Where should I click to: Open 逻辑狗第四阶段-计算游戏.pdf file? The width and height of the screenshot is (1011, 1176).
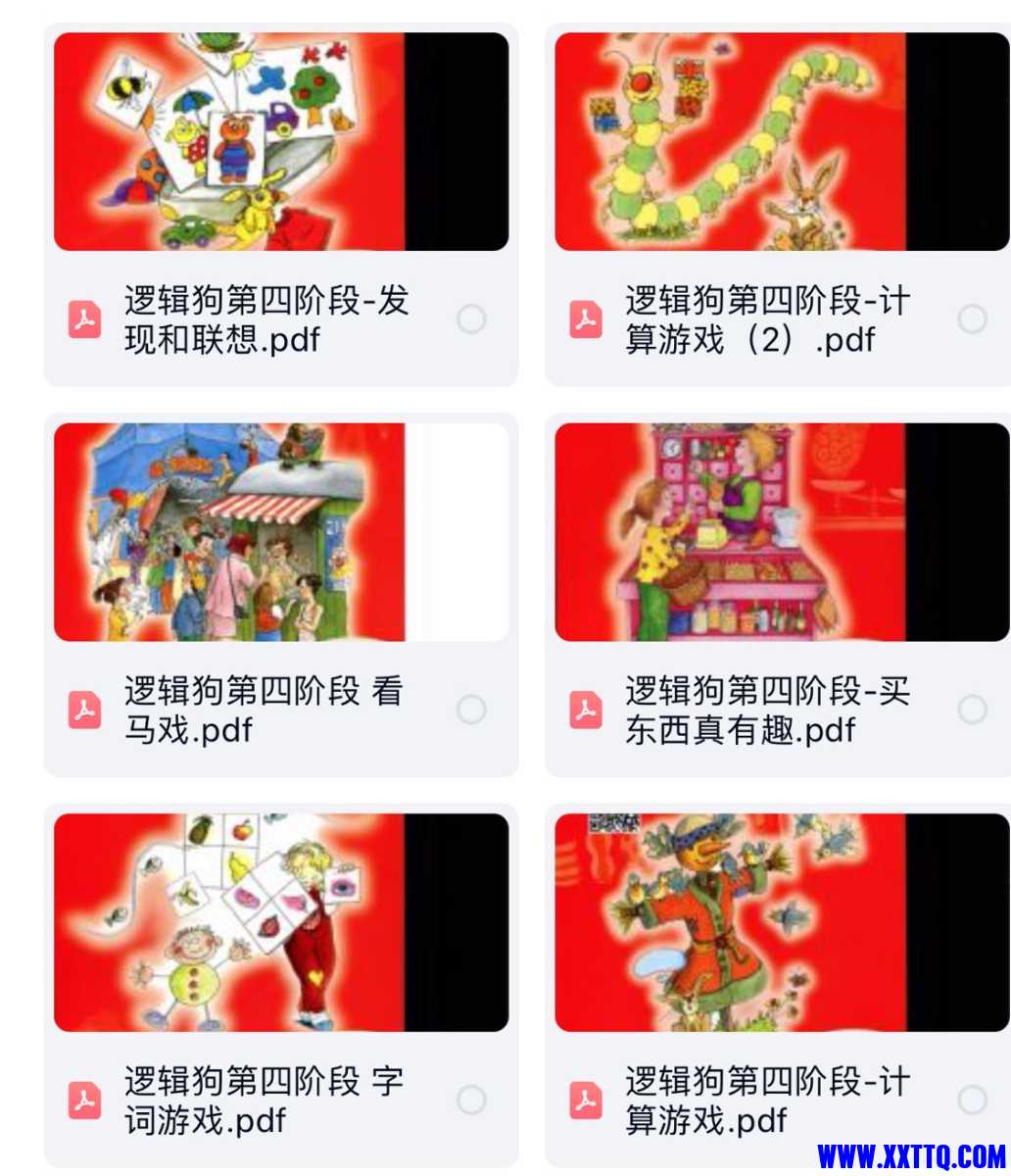click(x=768, y=1100)
